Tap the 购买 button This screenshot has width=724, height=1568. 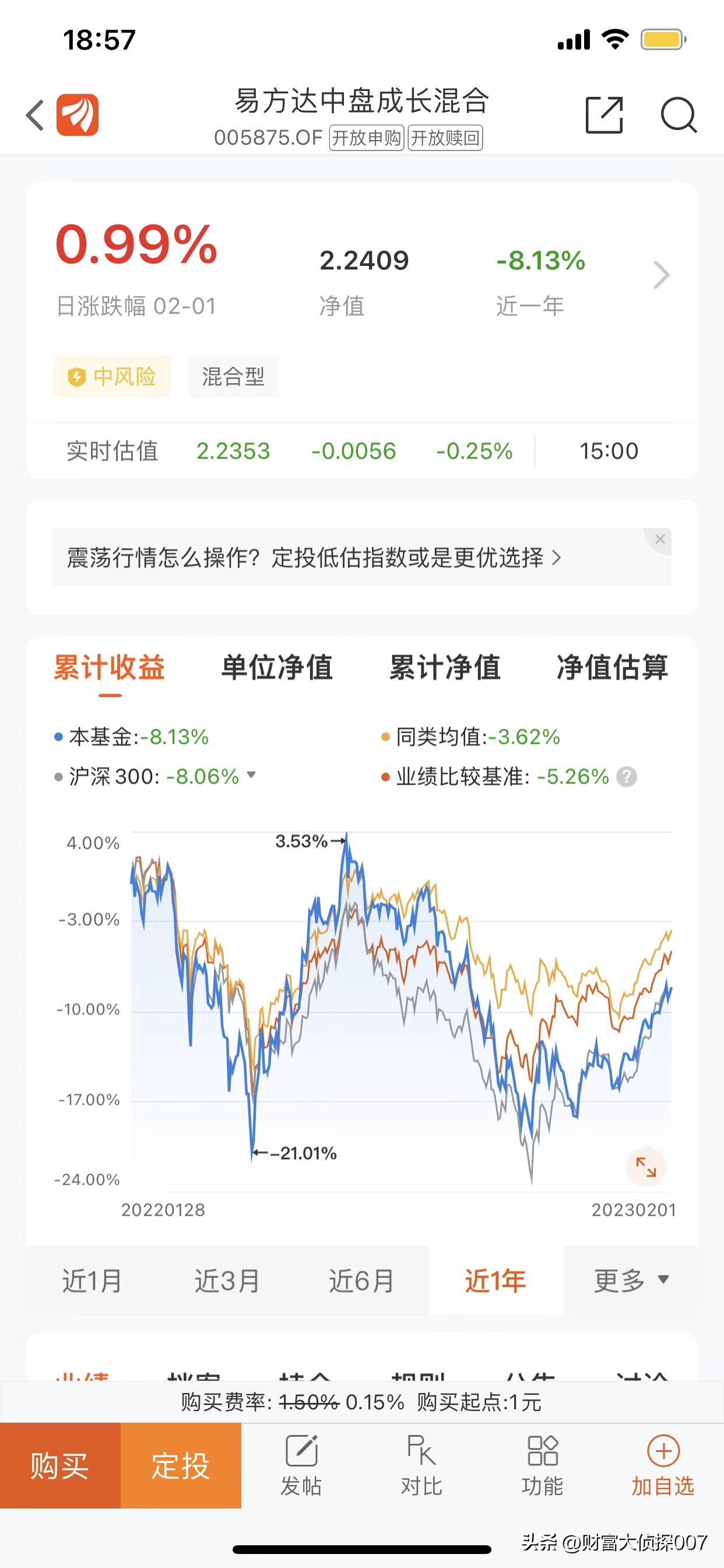coord(59,1466)
